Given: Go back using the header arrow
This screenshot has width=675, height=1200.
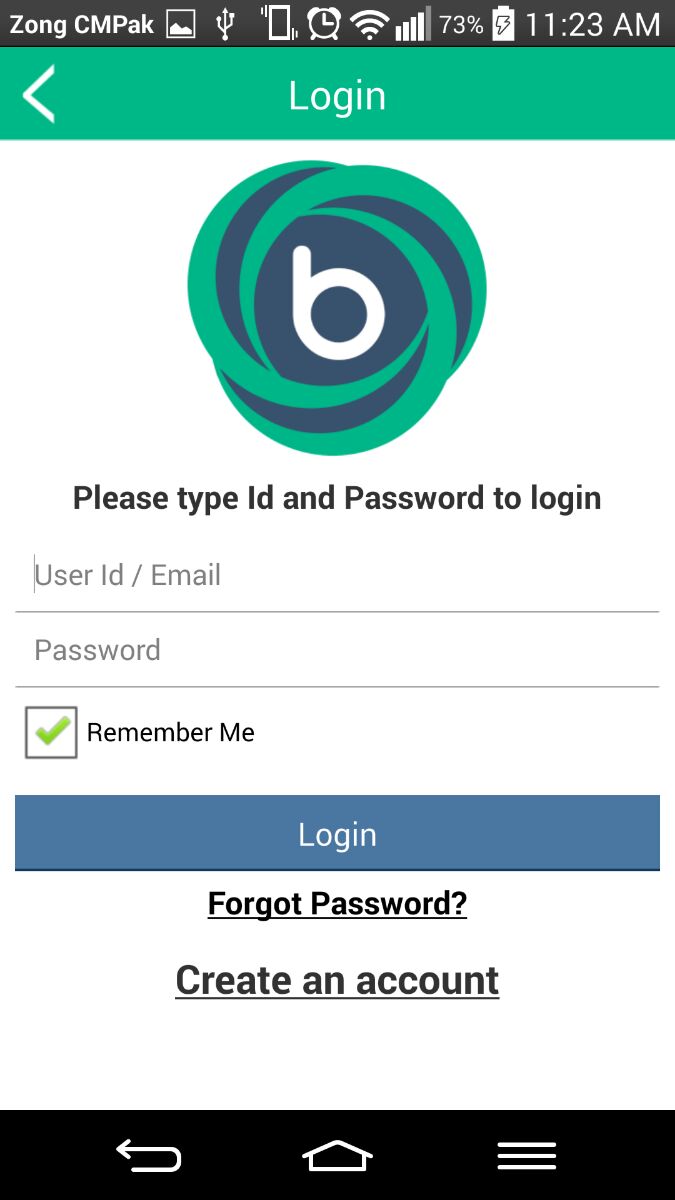Looking at the screenshot, I should pos(38,95).
